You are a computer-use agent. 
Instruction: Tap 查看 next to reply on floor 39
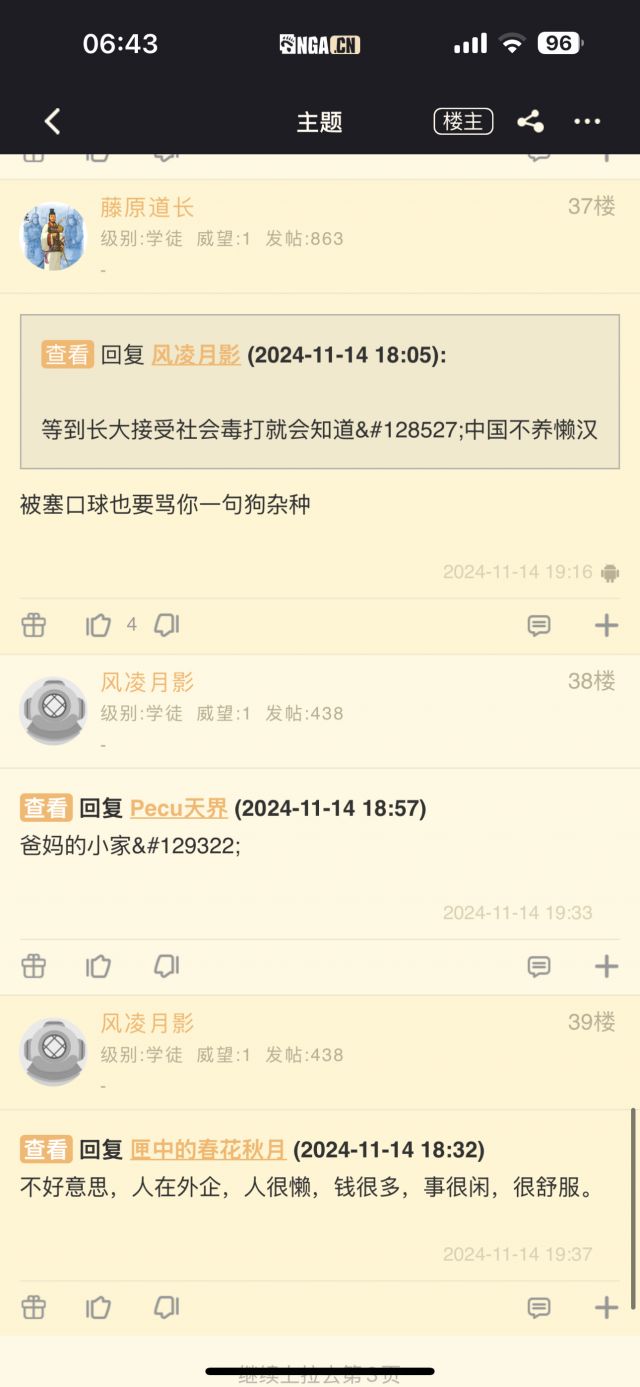pyautogui.click(x=46, y=1149)
